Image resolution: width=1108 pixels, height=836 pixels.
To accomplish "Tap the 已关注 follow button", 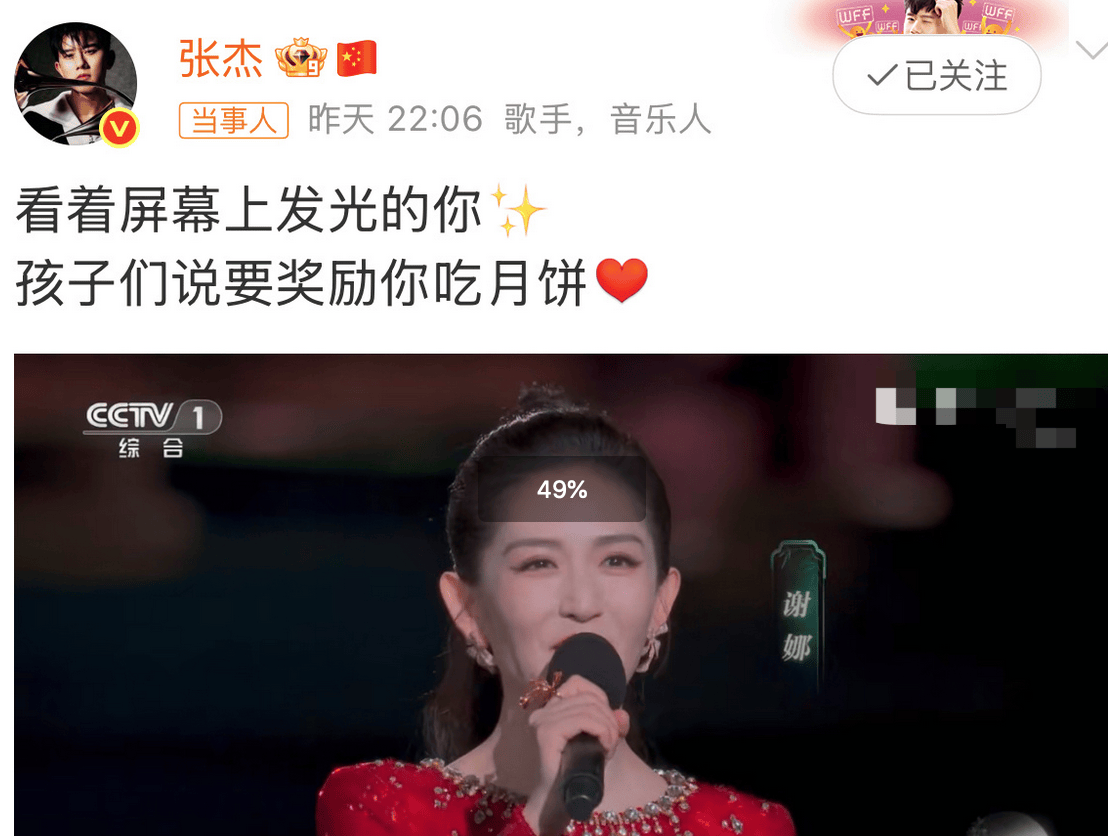I will point(937,76).
